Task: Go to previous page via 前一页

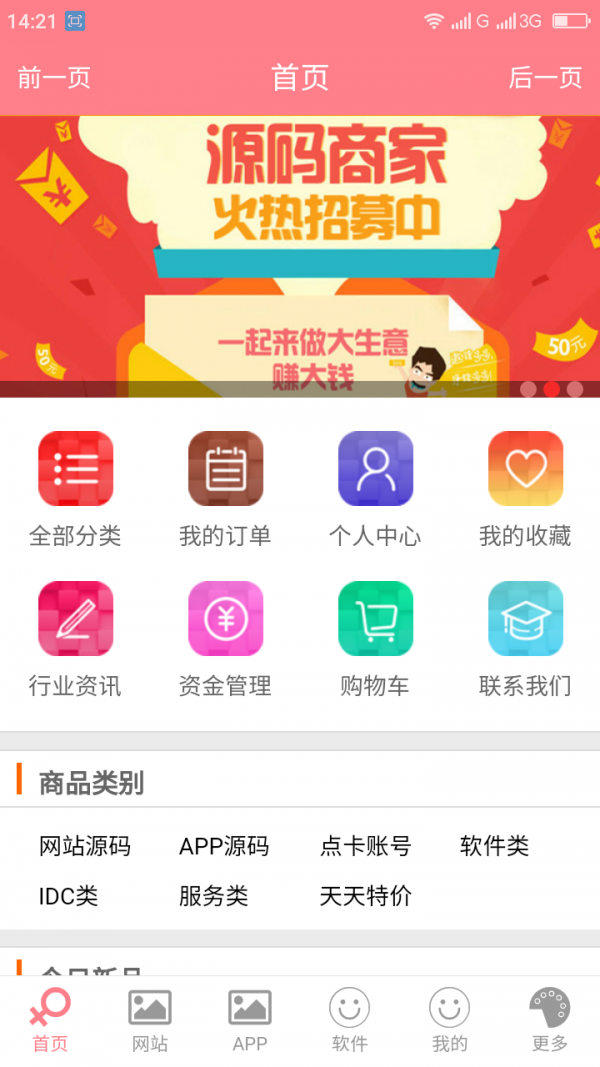Action: tap(54, 78)
